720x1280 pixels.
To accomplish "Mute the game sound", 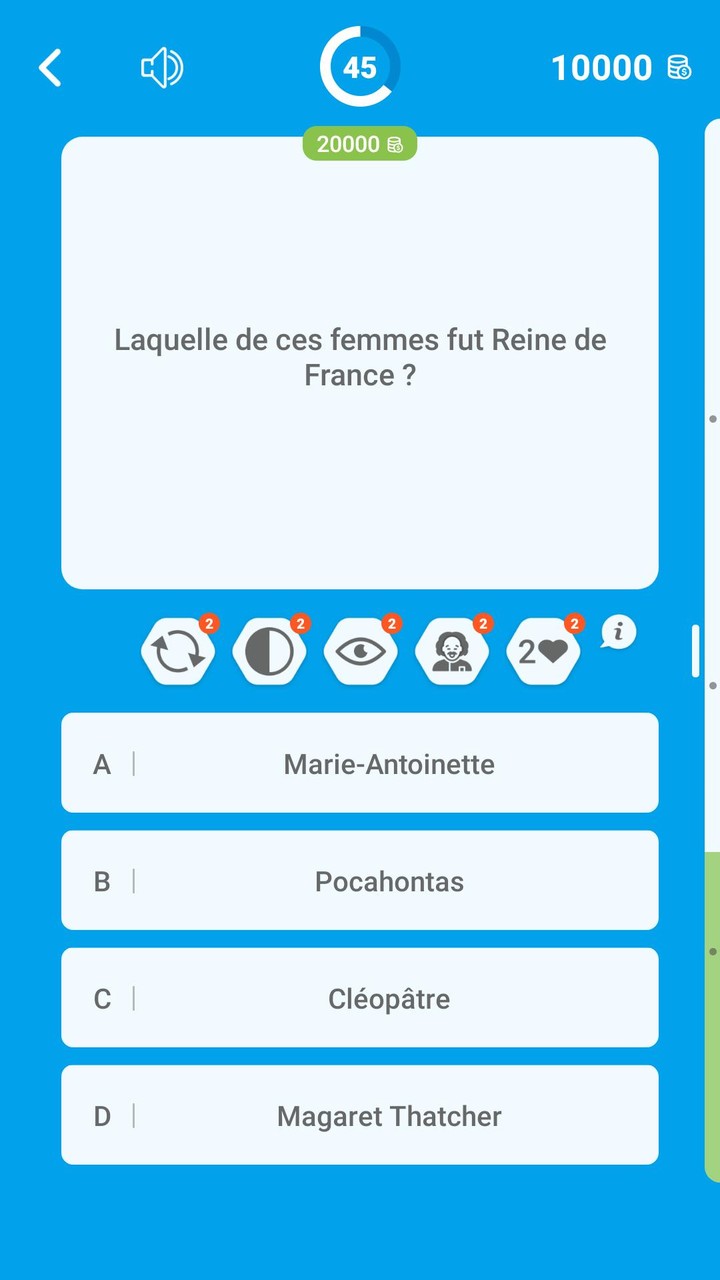I will click(x=161, y=67).
